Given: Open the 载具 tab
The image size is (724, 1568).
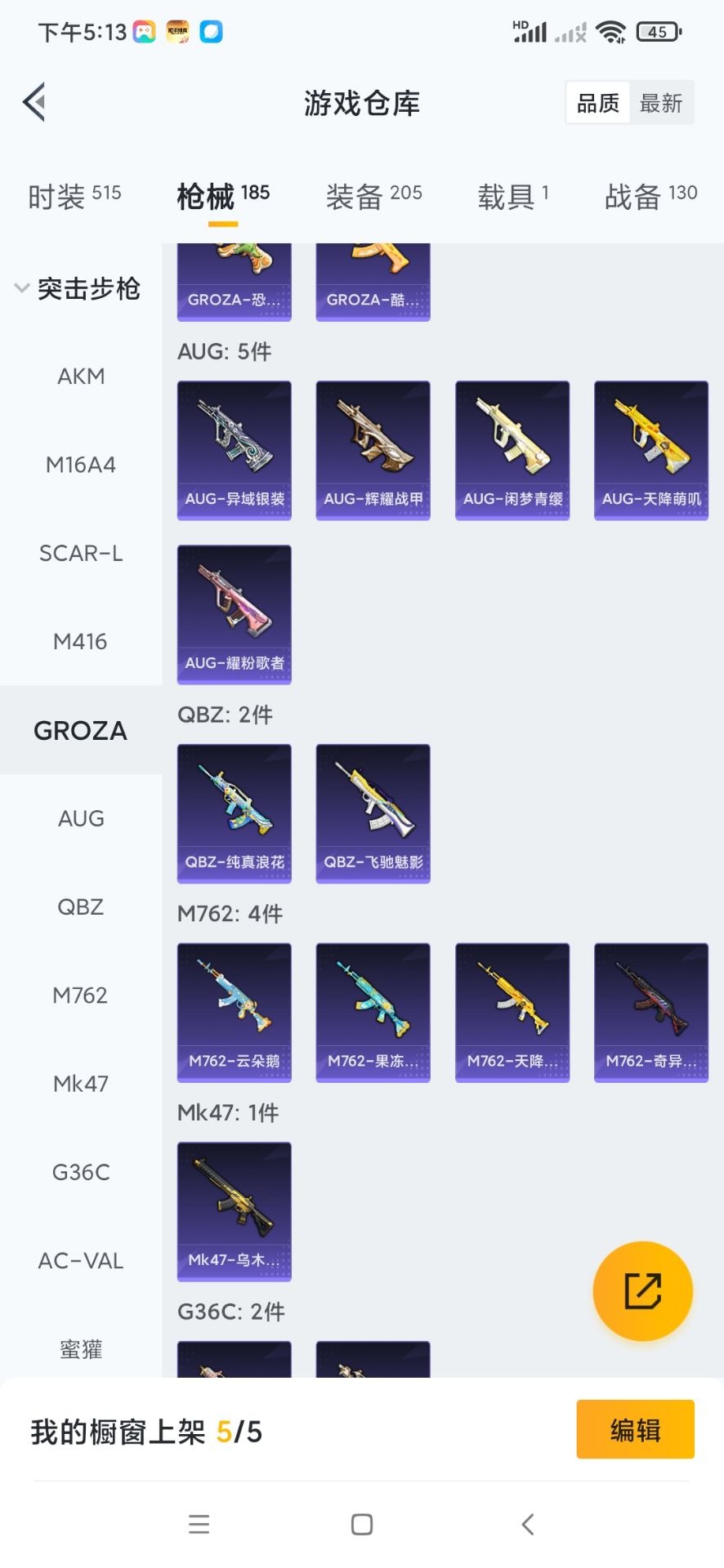Looking at the screenshot, I should pos(512,196).
